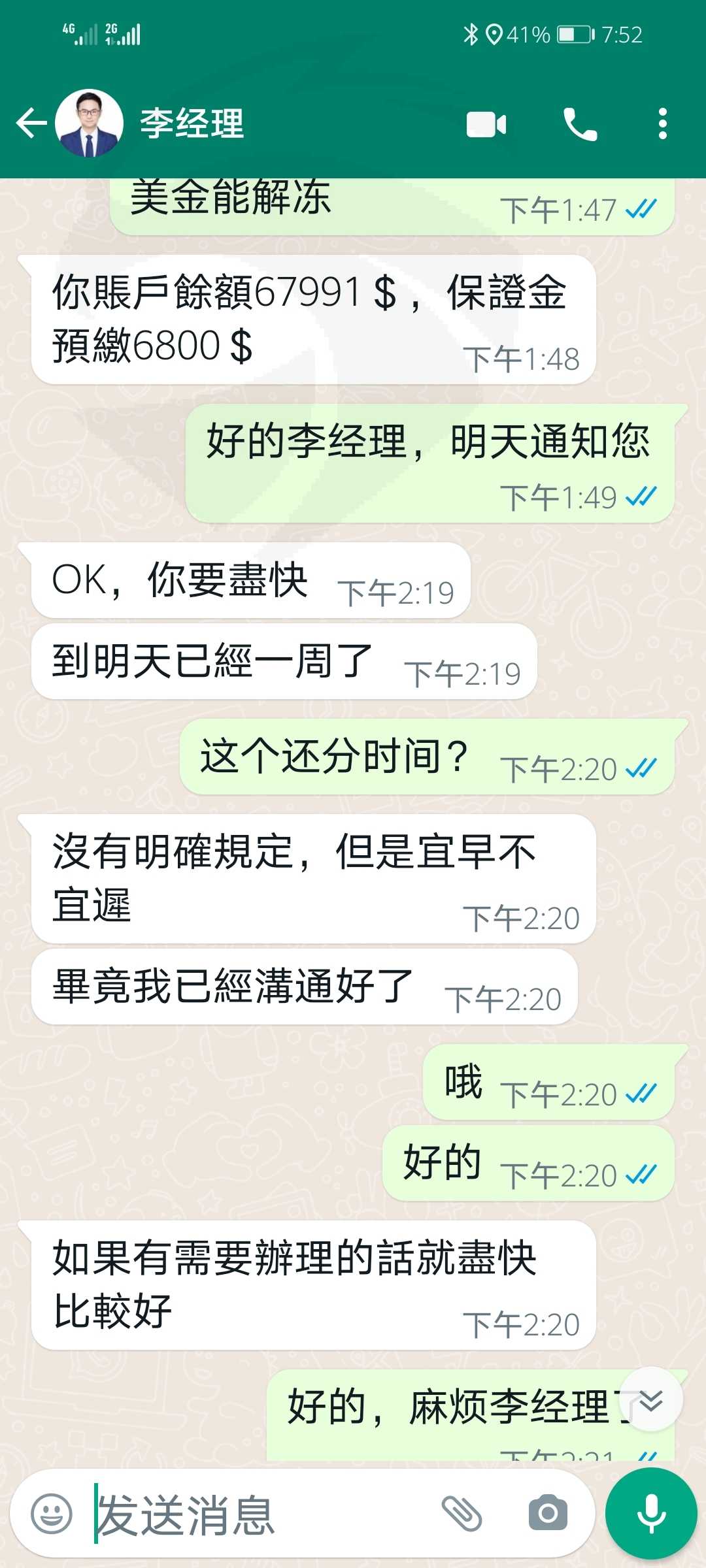The width and height of the screenshot is (706, 1568).
Task: Open contact info for 李经理
Action: point(192,123)
